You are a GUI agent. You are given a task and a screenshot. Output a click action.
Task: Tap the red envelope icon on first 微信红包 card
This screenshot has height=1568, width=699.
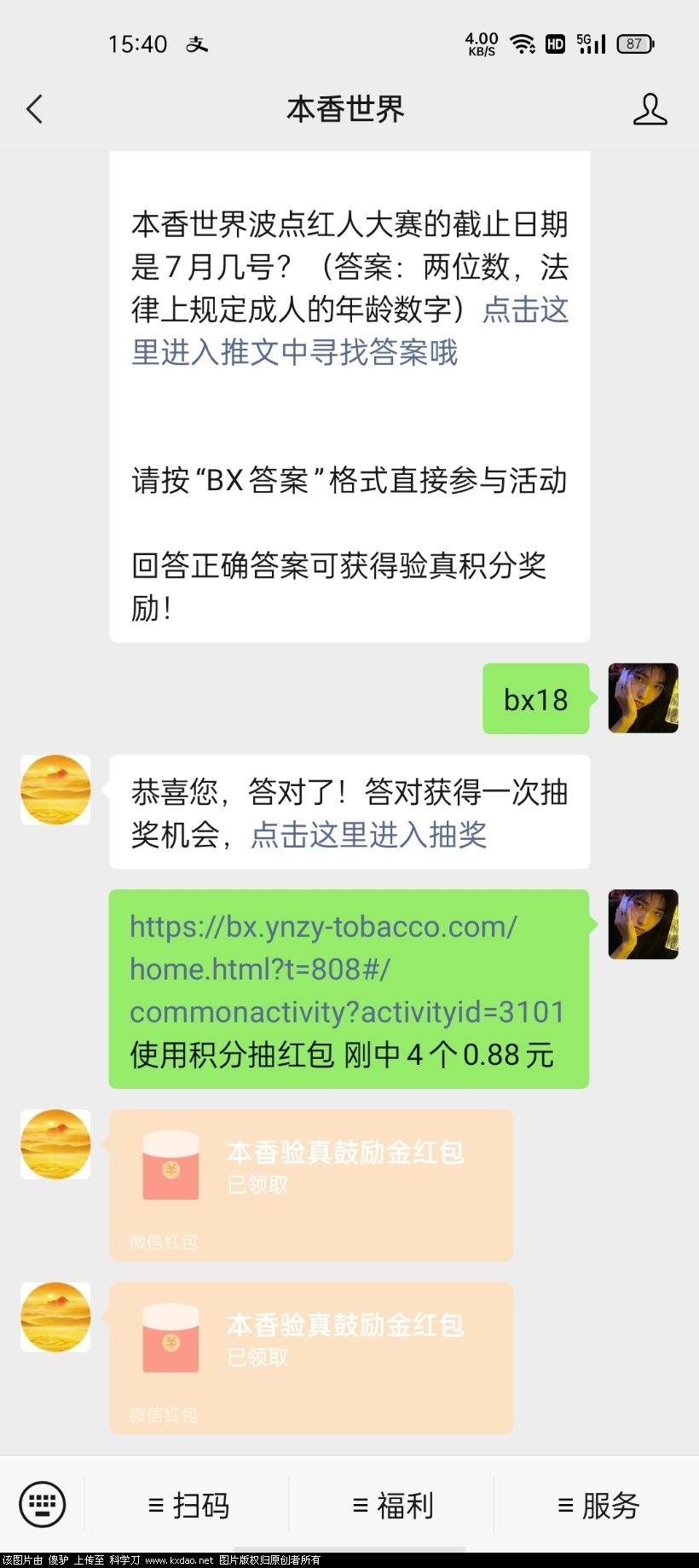170,1166
